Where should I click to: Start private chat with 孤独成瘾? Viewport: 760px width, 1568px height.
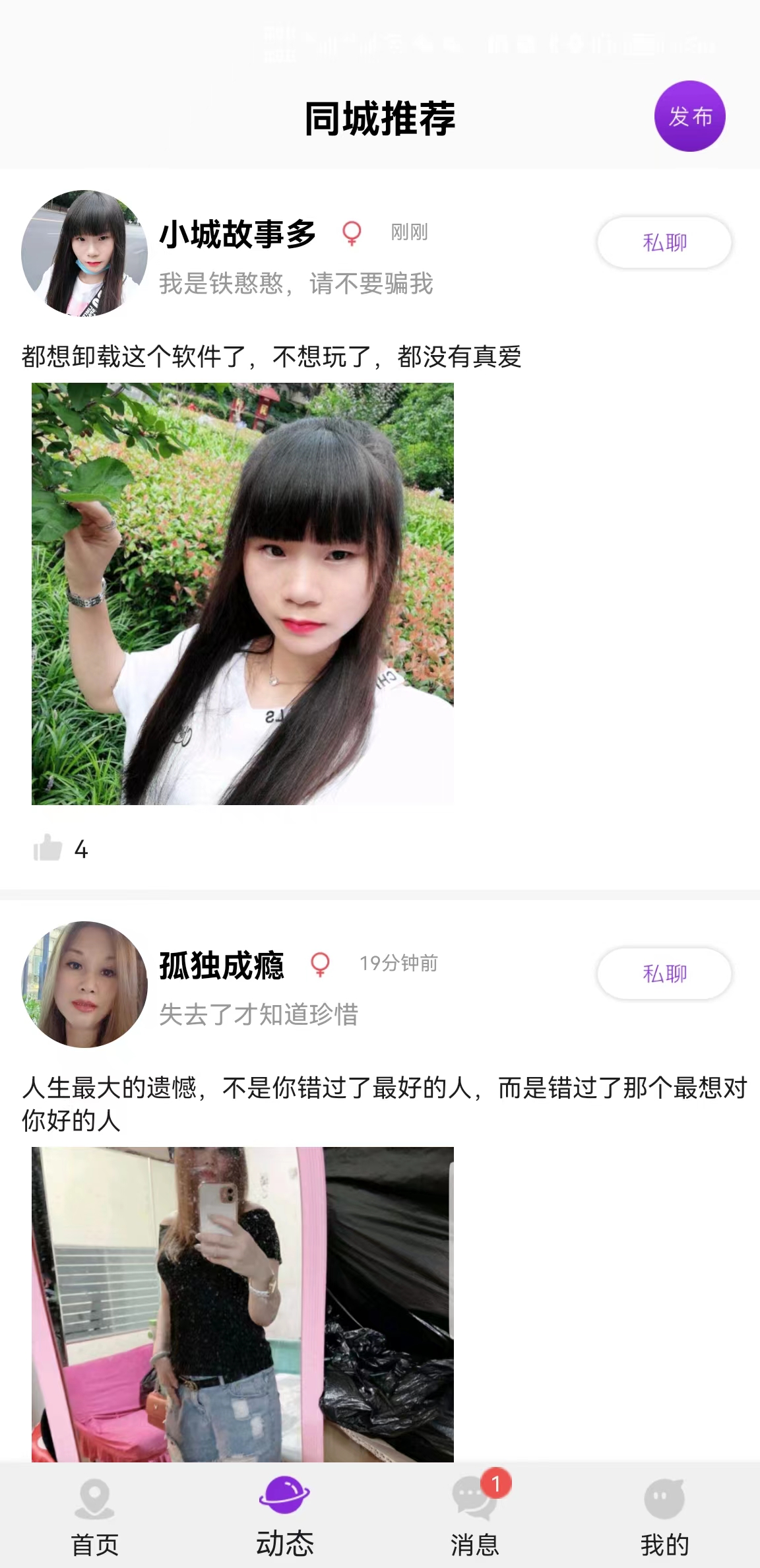[x=664, y=973]
